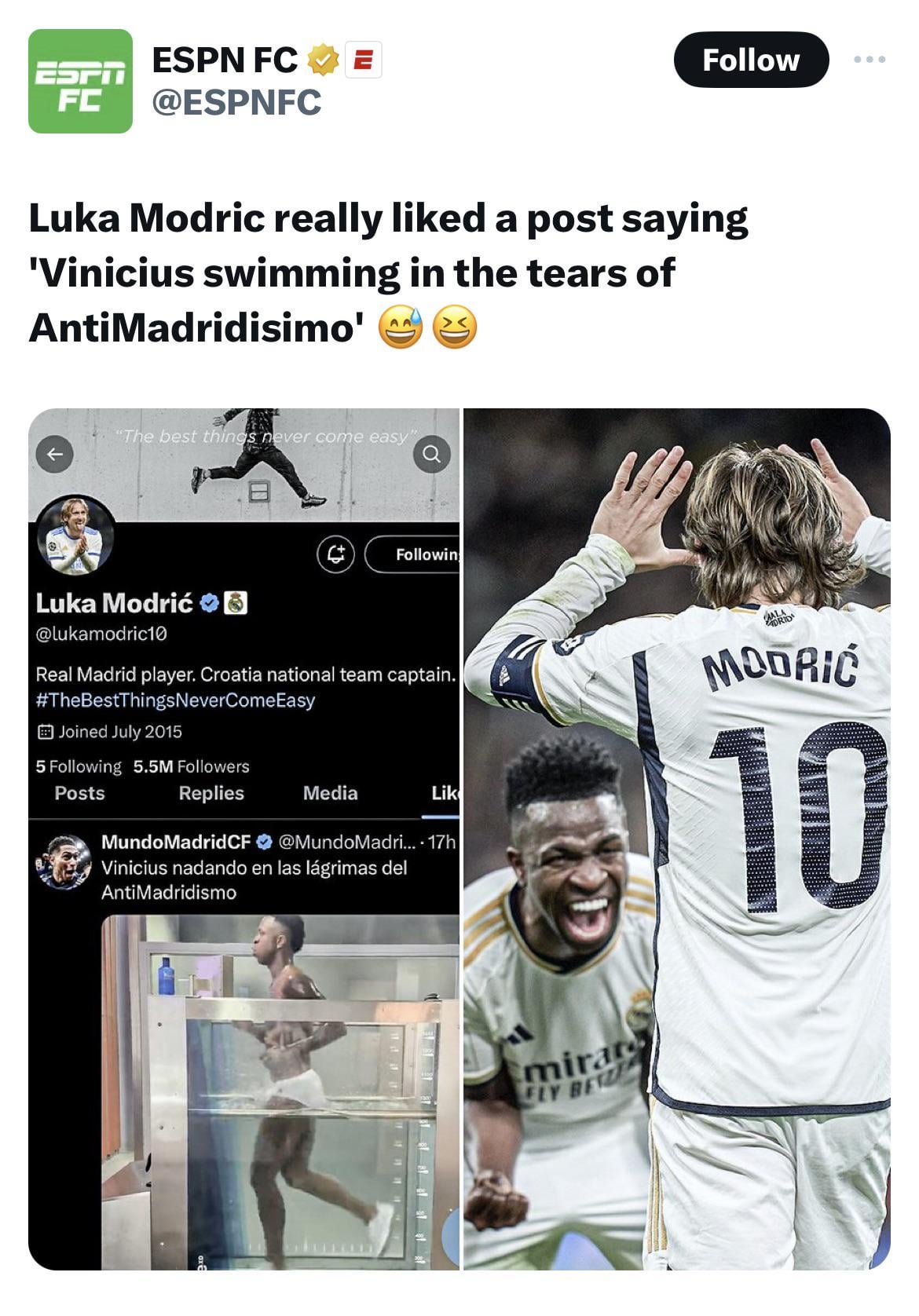Open the Modrić and Vinicius celebration photo
Image resolution: width=919 pixels, height=1316 pixels.
point(677,839)
